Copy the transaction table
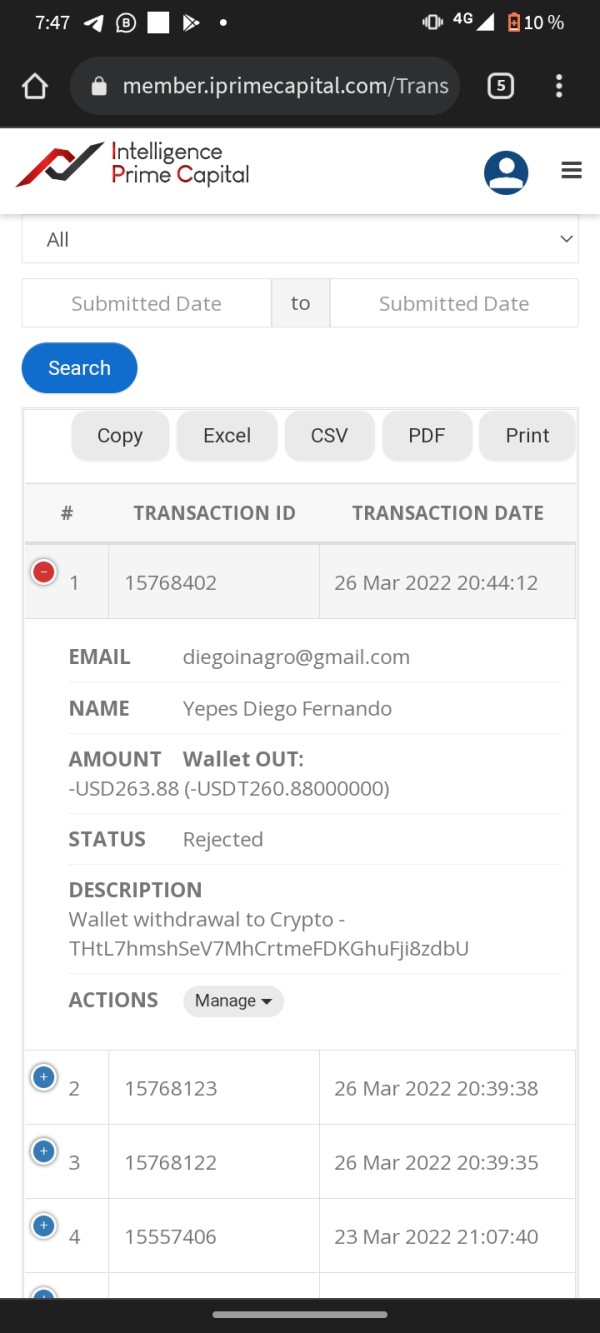 [x=120, y=436]
